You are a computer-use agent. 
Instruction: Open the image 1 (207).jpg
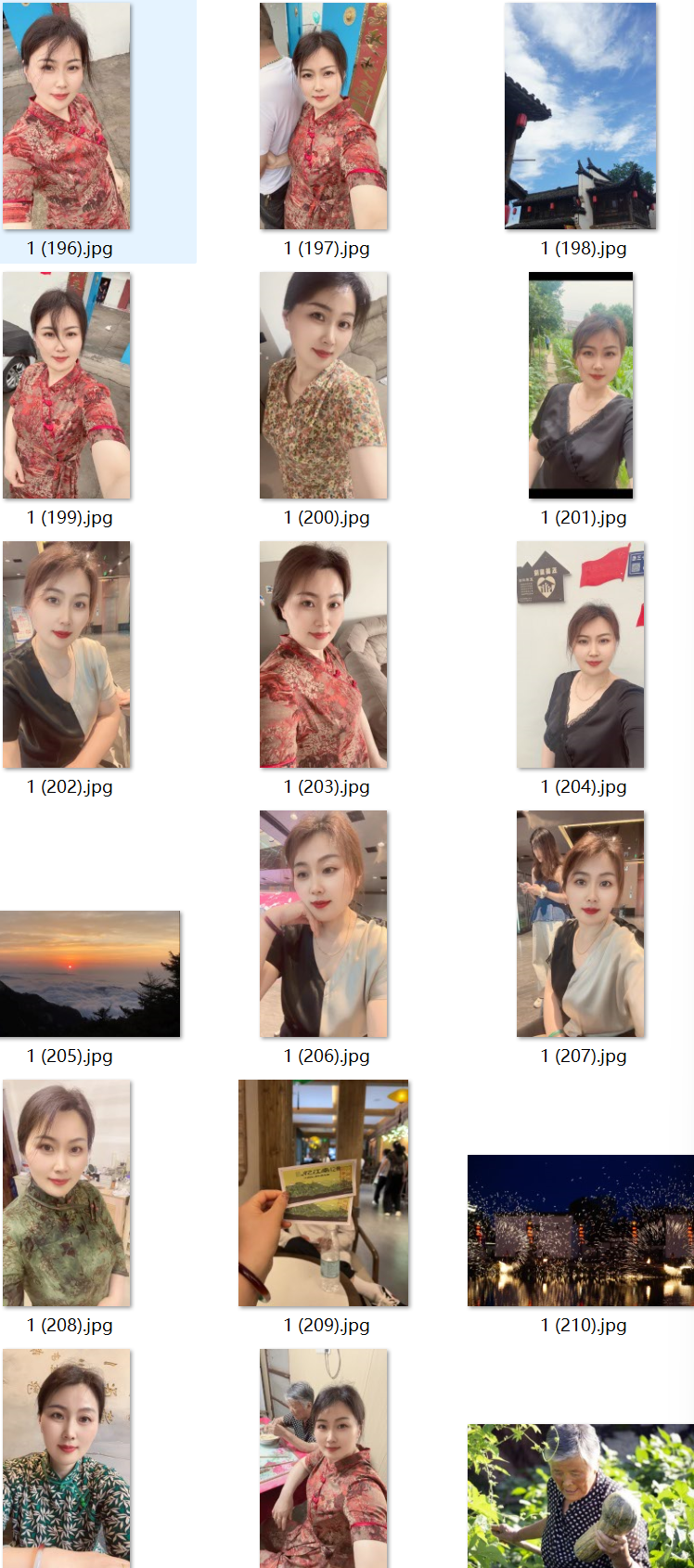(581, 924)
